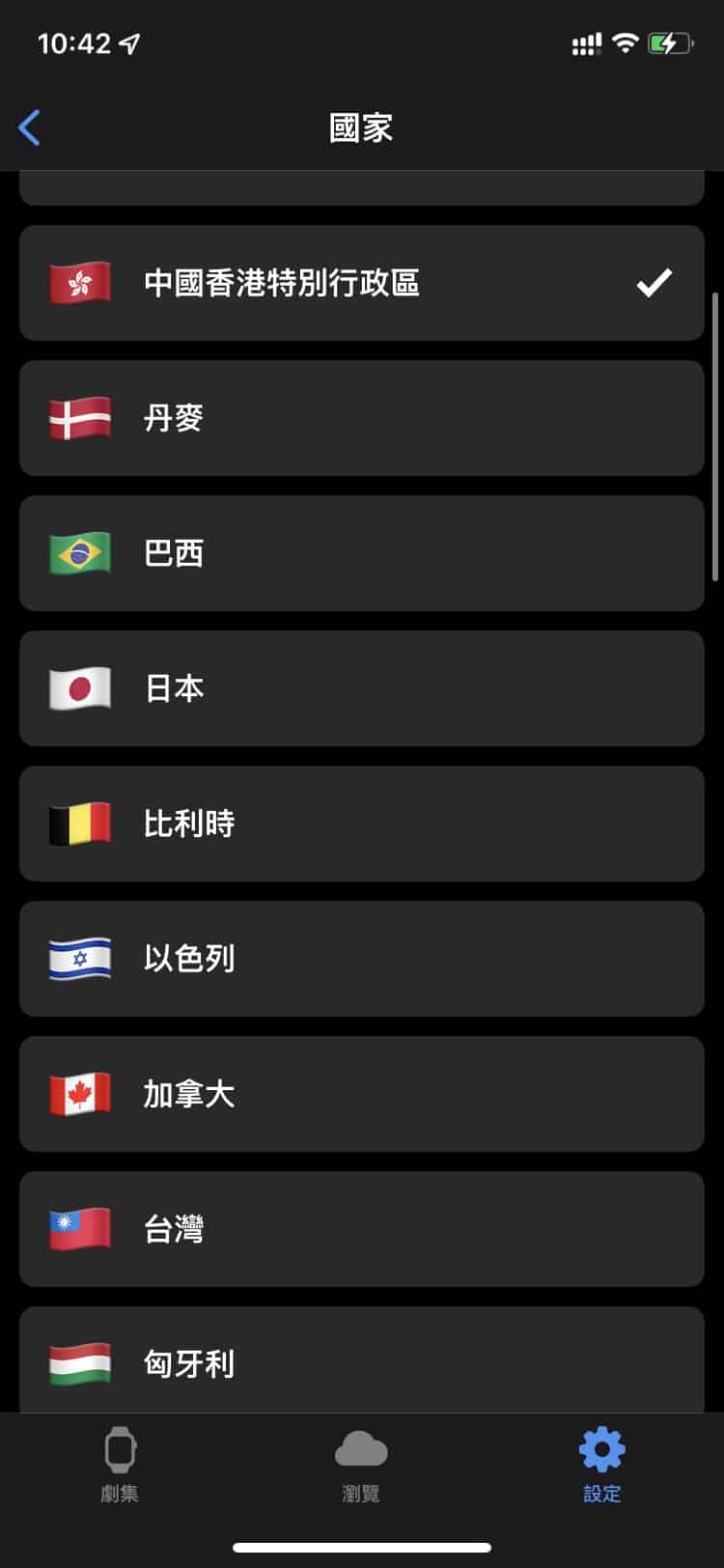Choose 丹麥 from the country list
724x1568 pixels.
coord(361,418)
